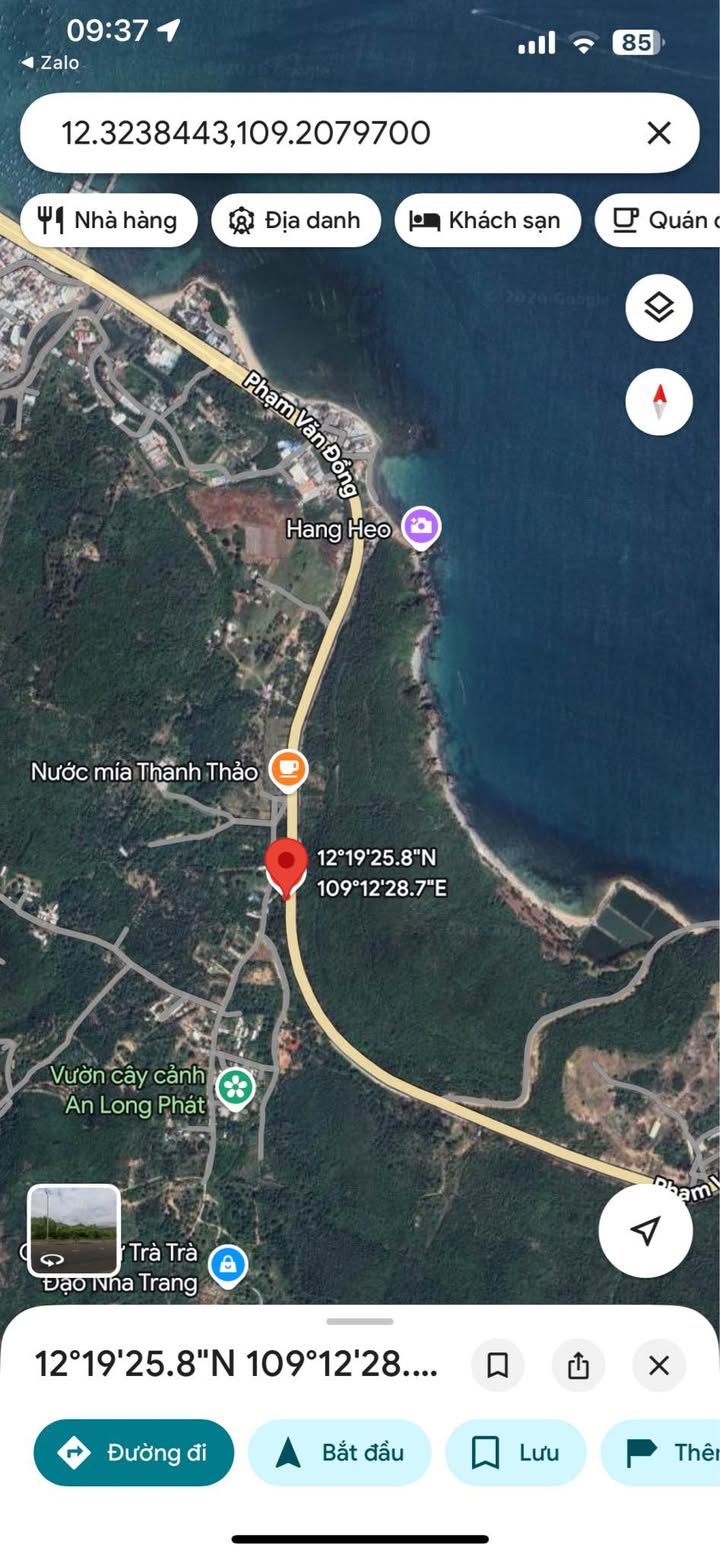Viewport: 720px width, 1557px height.
Task: Reset the map compass to north
Action: click(x=659, y=402)
